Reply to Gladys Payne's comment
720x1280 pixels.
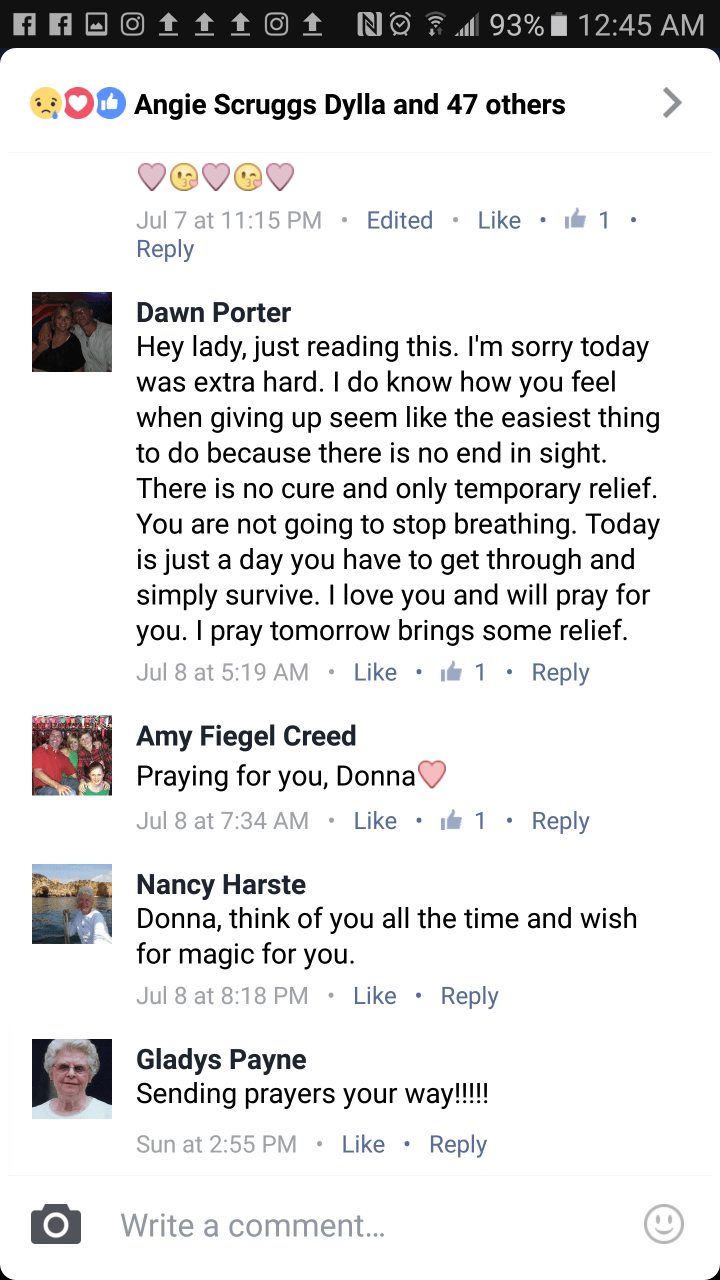point(458,1145)
